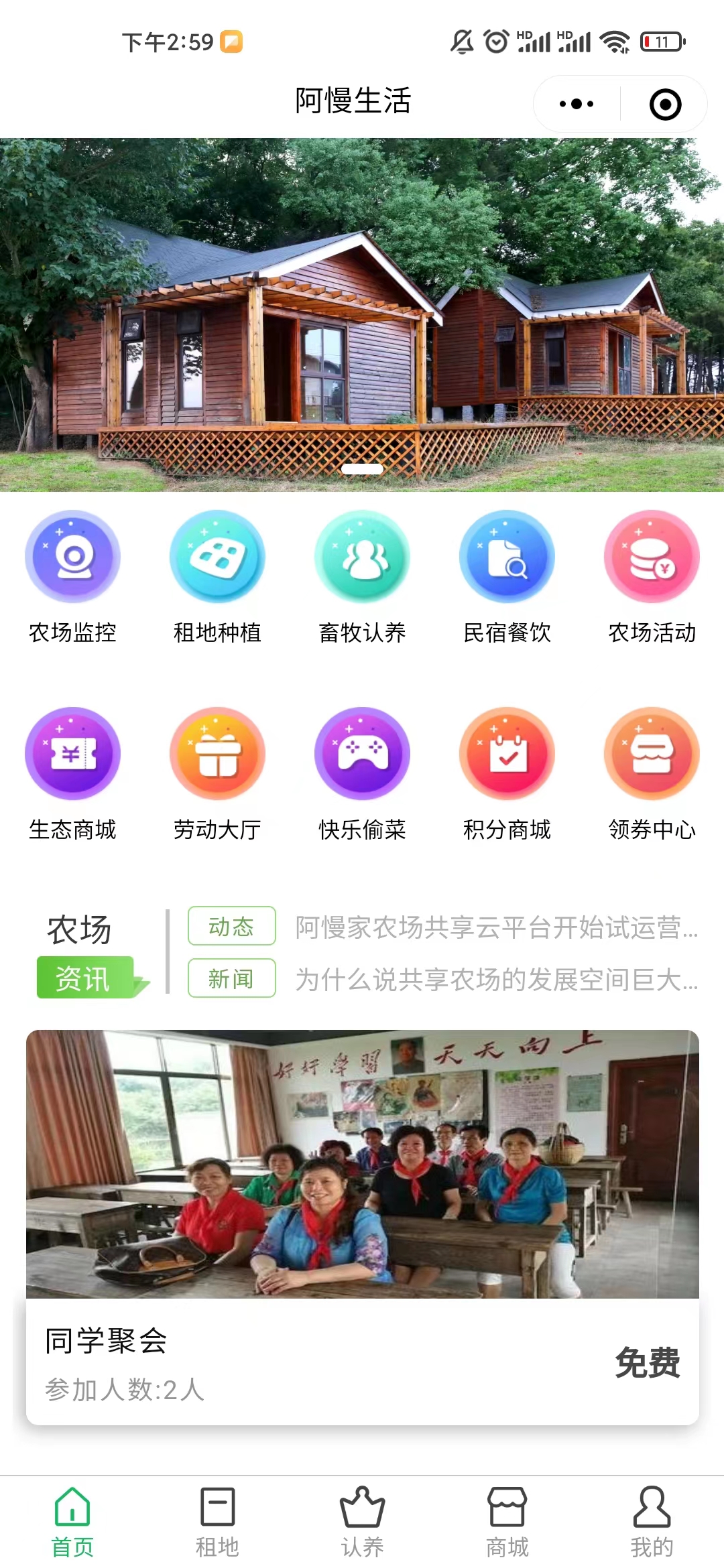
Task: Read the 新闻 article on 共享农场的发展空间
Action: (x=496, y=979)
